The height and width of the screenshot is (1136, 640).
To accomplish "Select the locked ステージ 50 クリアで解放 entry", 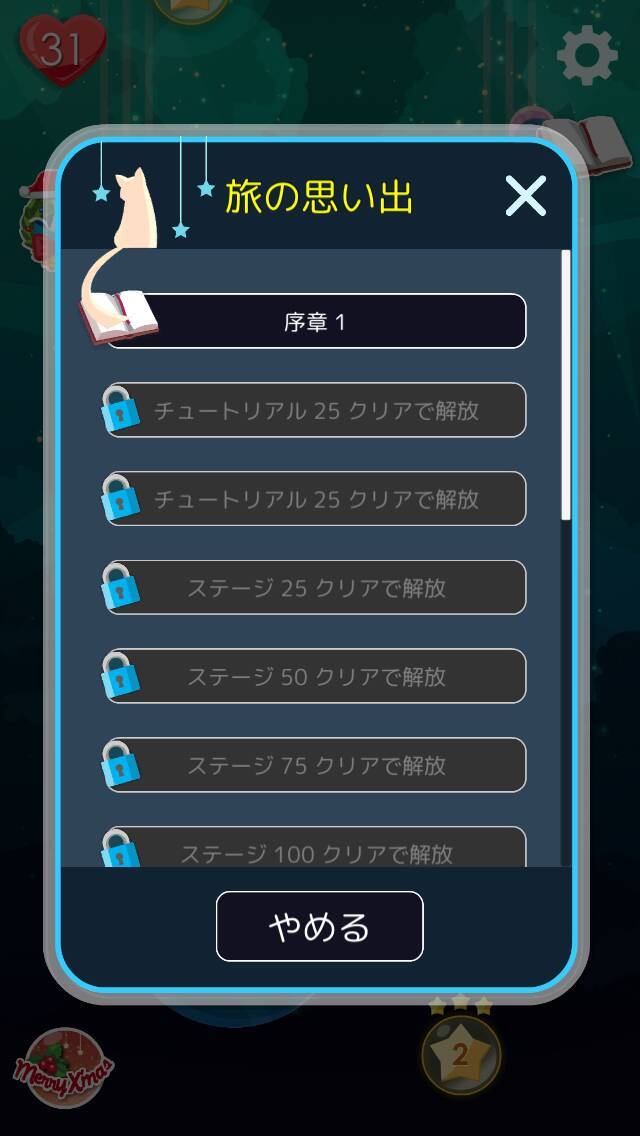I will click(x=316, y=677).
